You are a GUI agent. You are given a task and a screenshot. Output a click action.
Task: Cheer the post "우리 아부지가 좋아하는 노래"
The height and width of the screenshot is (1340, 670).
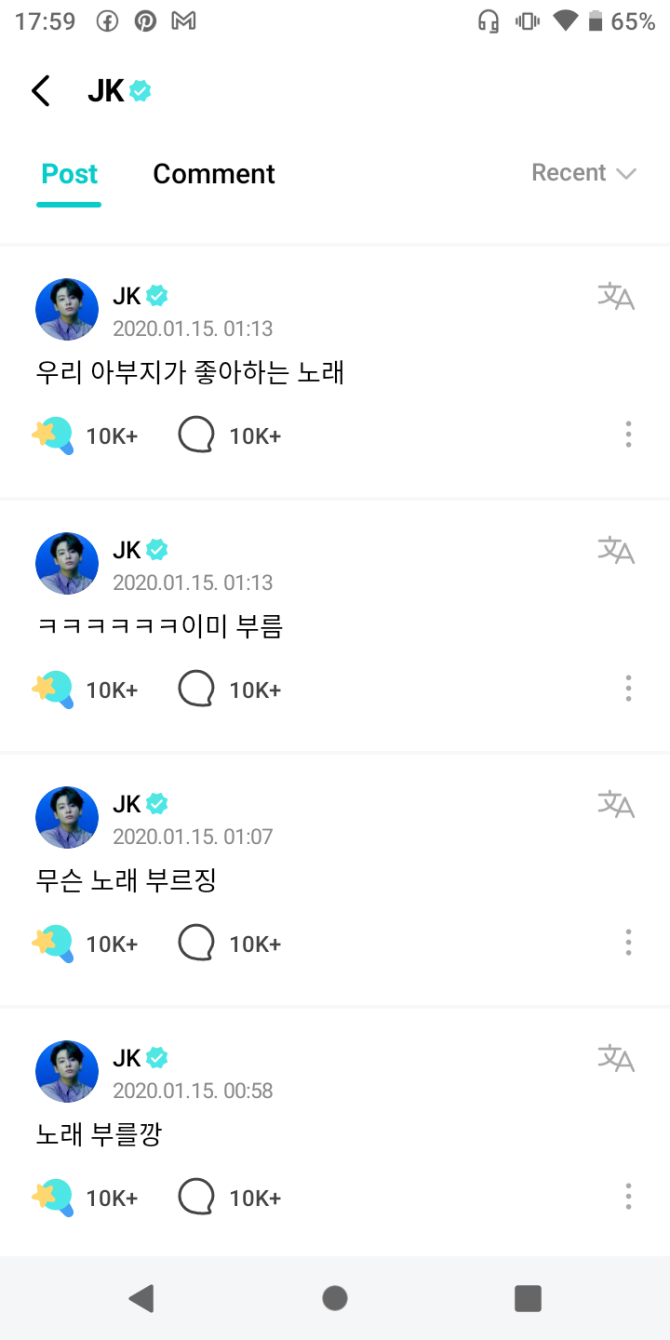(x=53, y=435)
